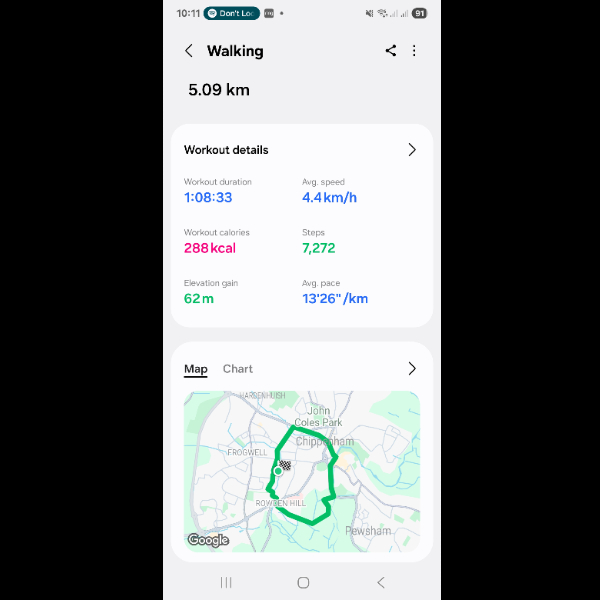Tap the system home button
This screenshot has height=600, width=600.
point(303,582)
